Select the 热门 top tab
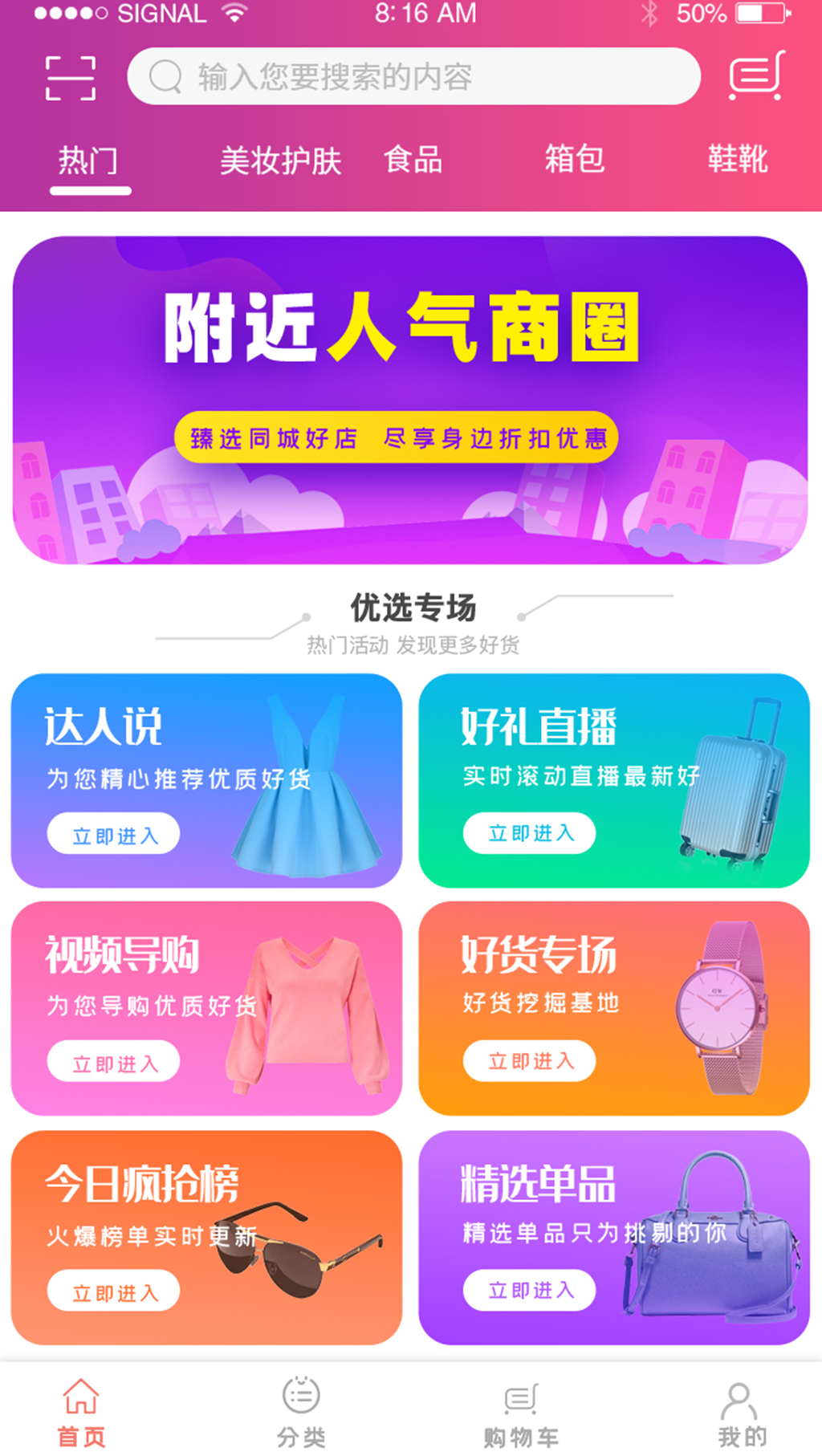The width and height of the screenshot is (822, 1456). pos(88,161)
